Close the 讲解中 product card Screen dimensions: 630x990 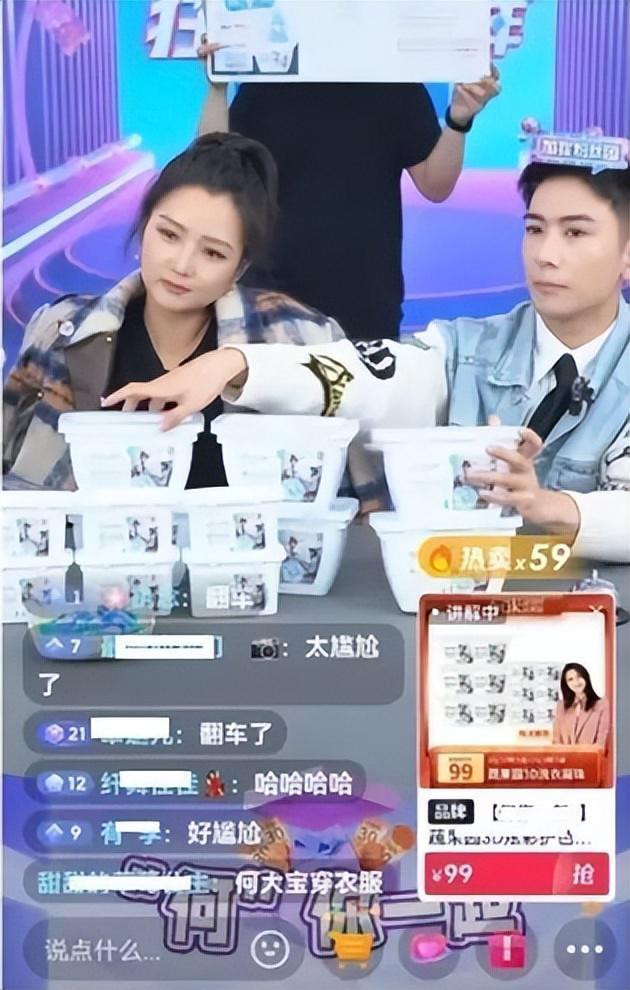[598, 609]
